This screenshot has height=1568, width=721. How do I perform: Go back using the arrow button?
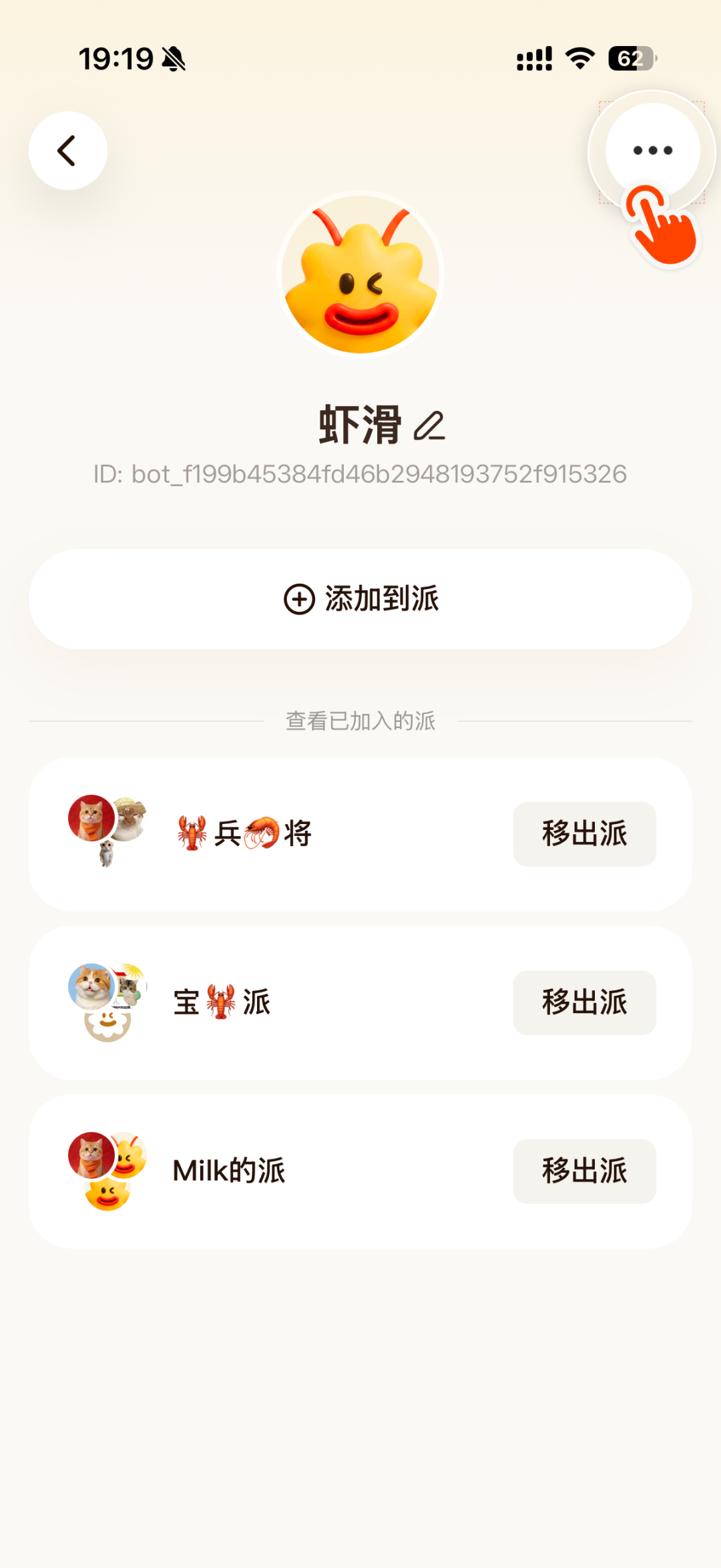(67, 151)
